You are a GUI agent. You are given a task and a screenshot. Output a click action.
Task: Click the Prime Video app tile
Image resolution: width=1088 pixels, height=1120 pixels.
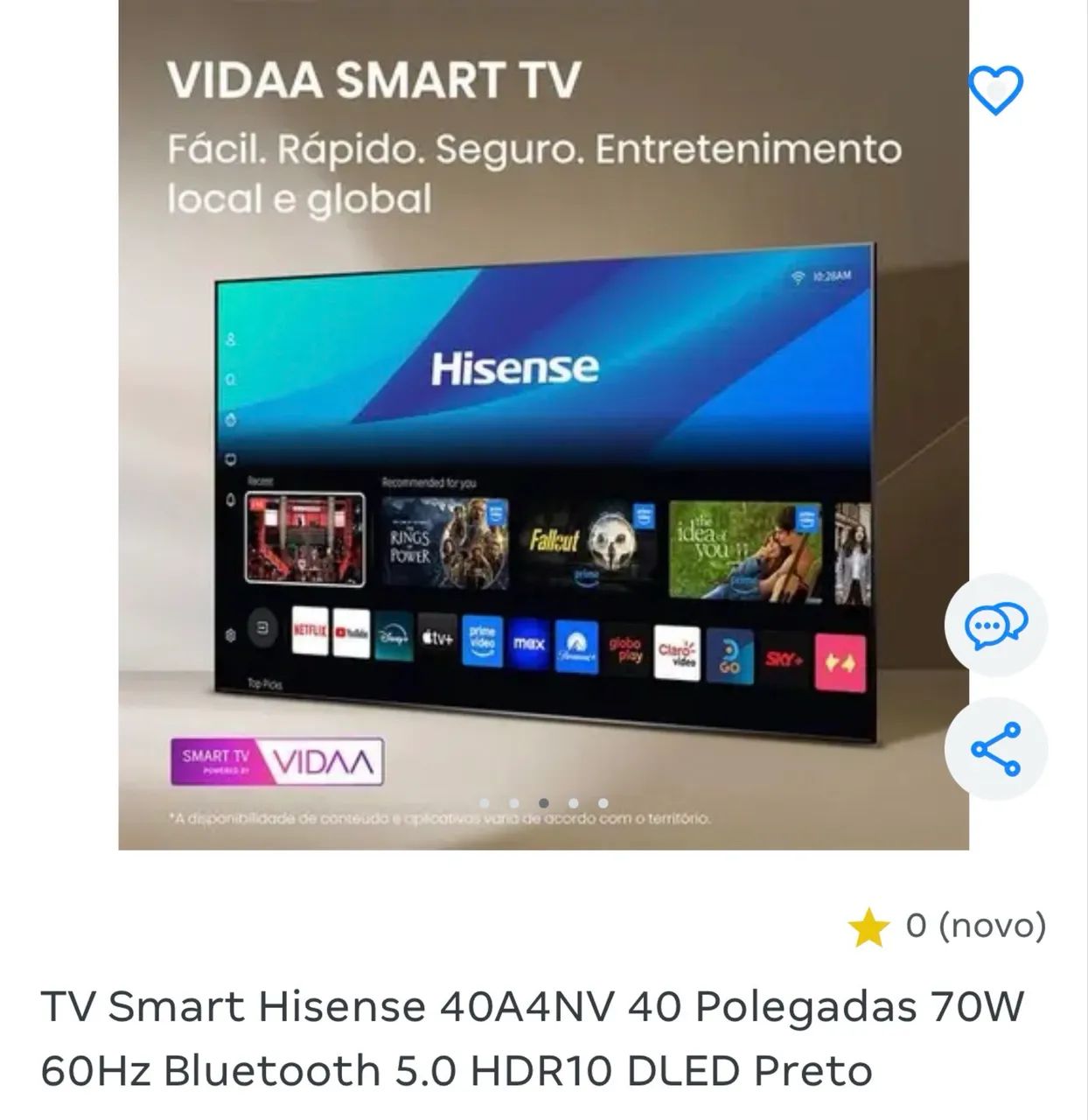(x=481, y=637)
